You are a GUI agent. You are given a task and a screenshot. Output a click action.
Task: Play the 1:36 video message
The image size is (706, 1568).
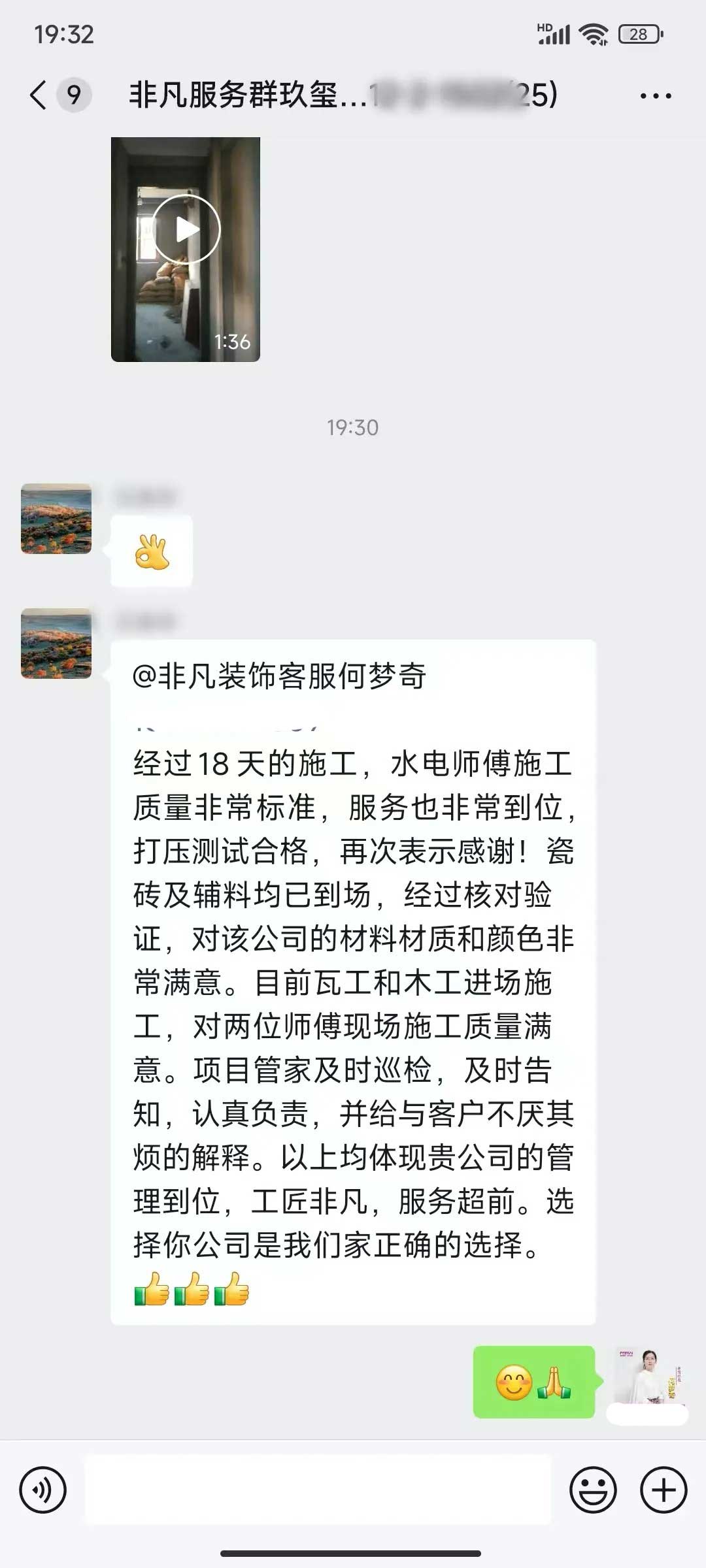point(186,229)
